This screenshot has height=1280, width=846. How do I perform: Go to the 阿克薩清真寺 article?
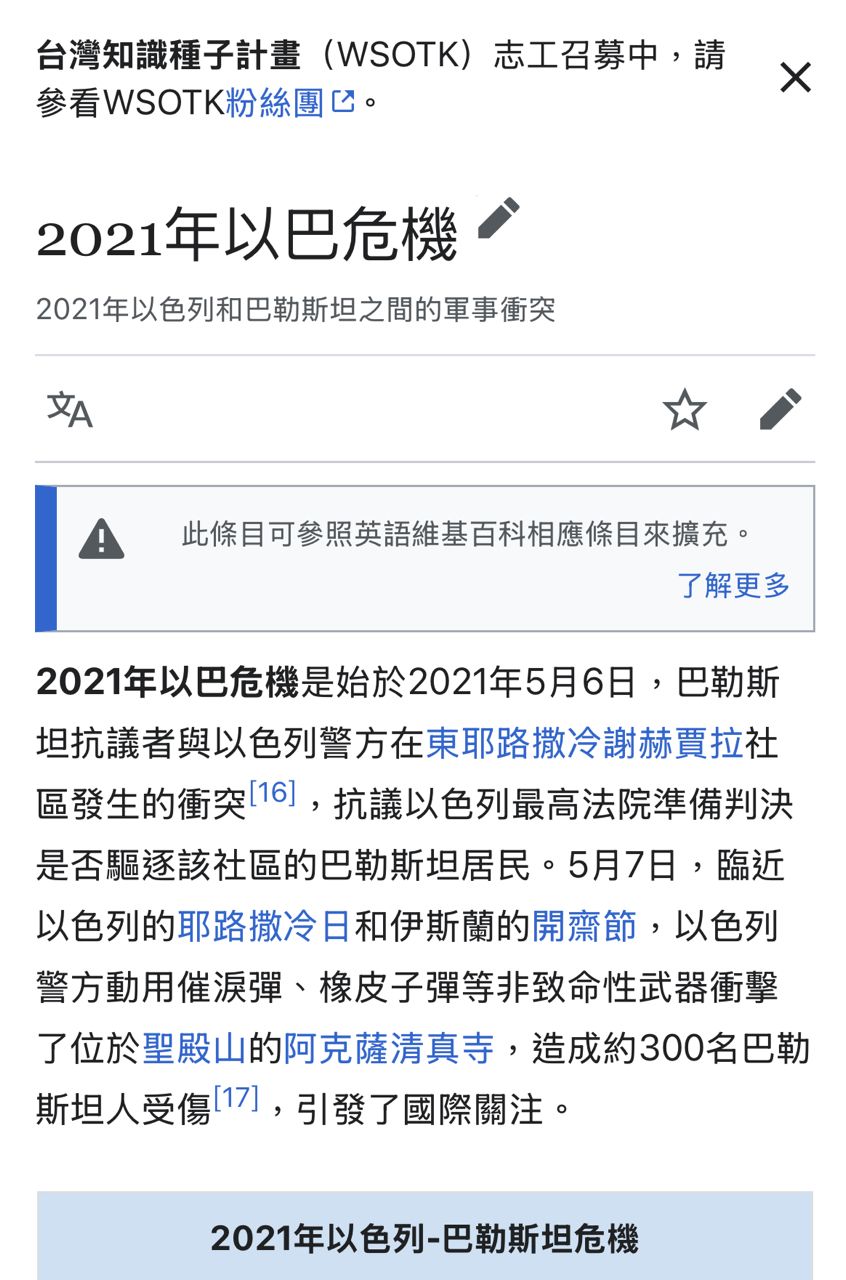click(389, 1049)
